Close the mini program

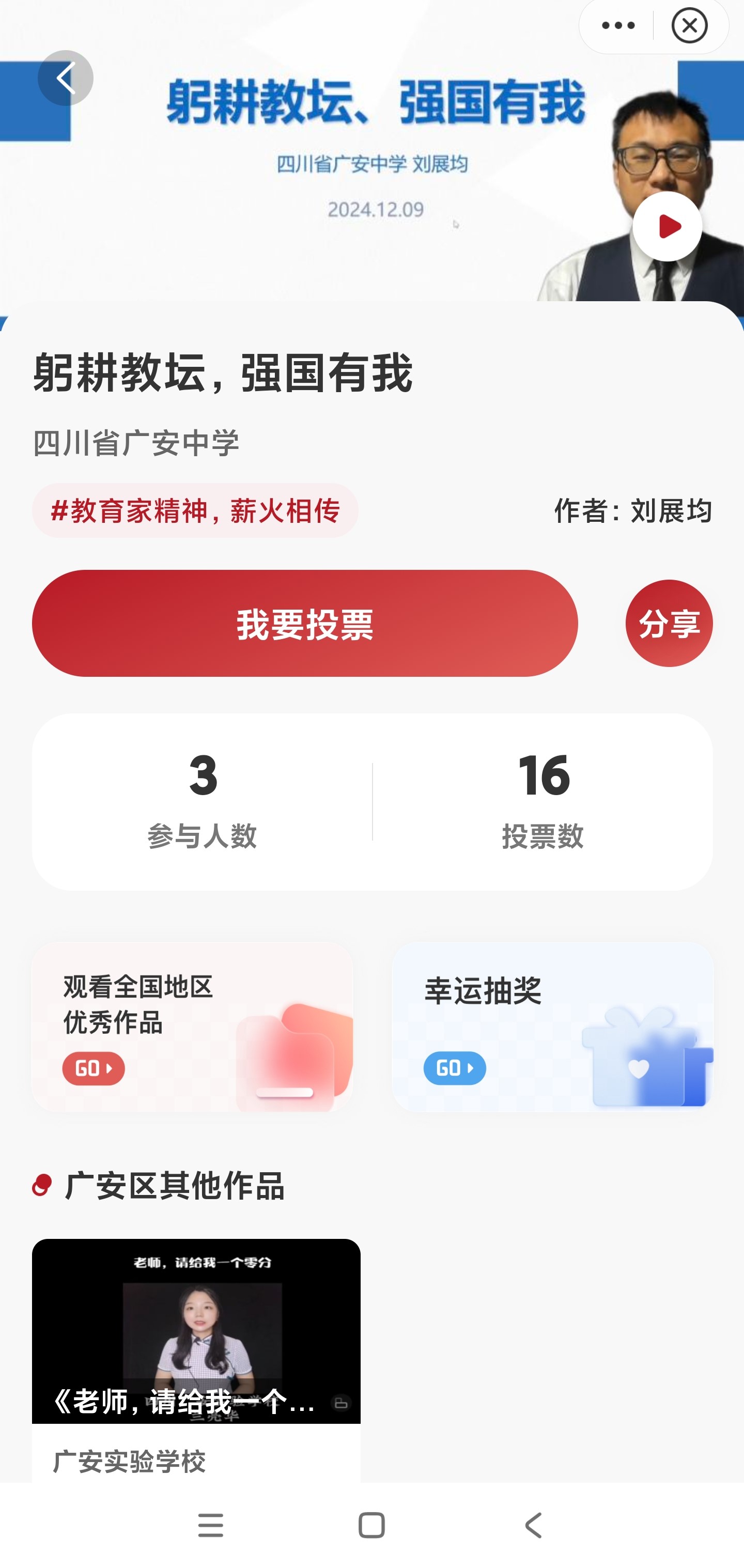(x=689, y=25)
